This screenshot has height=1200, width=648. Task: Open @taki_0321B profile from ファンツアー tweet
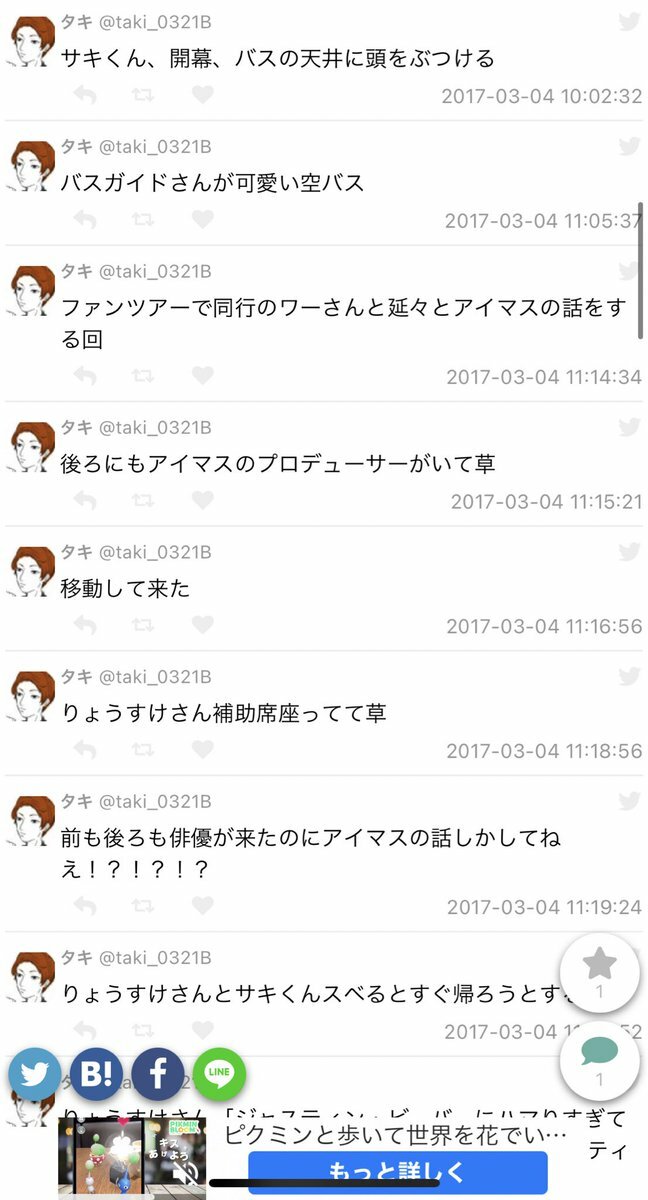click(x=155, y=272)
